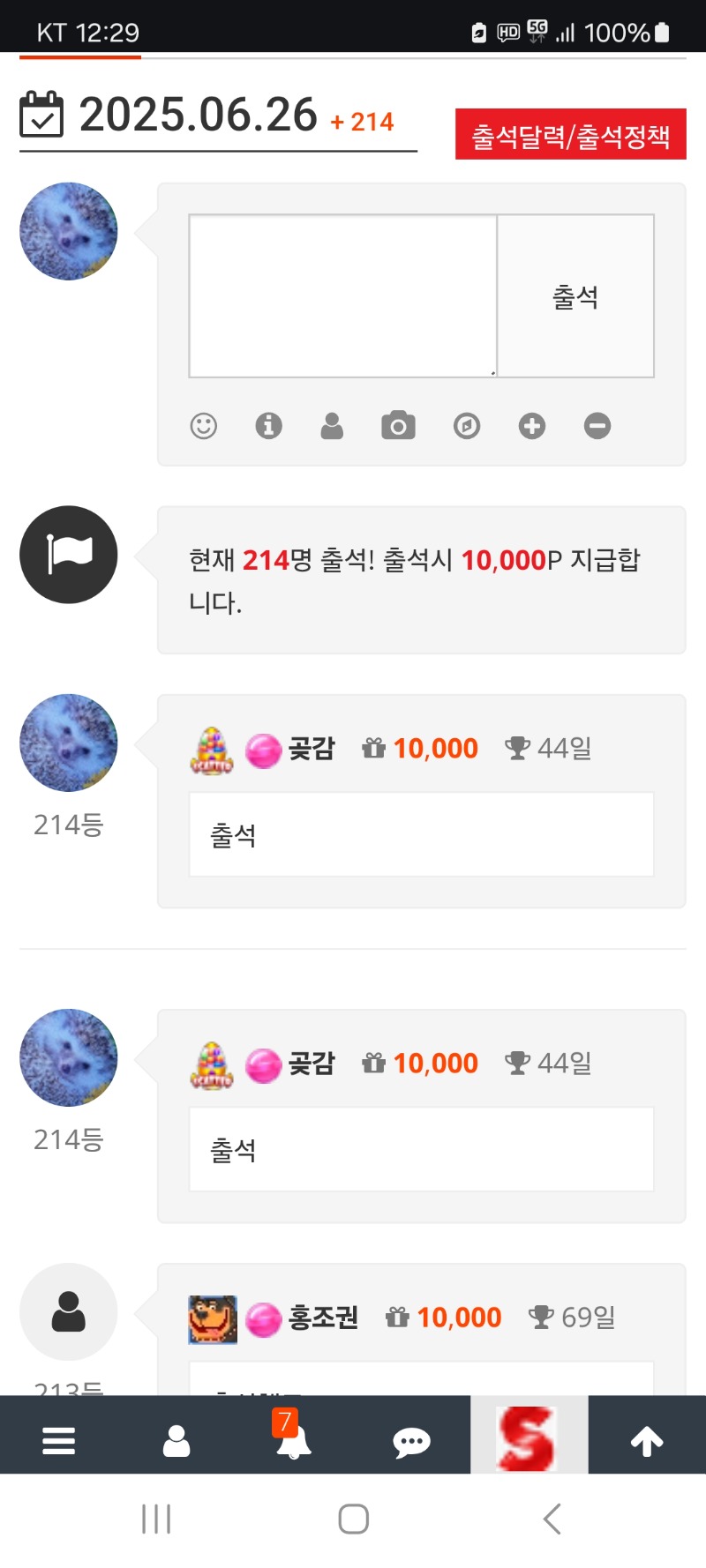Tap the compass icon under the text box

coord(467,426)
